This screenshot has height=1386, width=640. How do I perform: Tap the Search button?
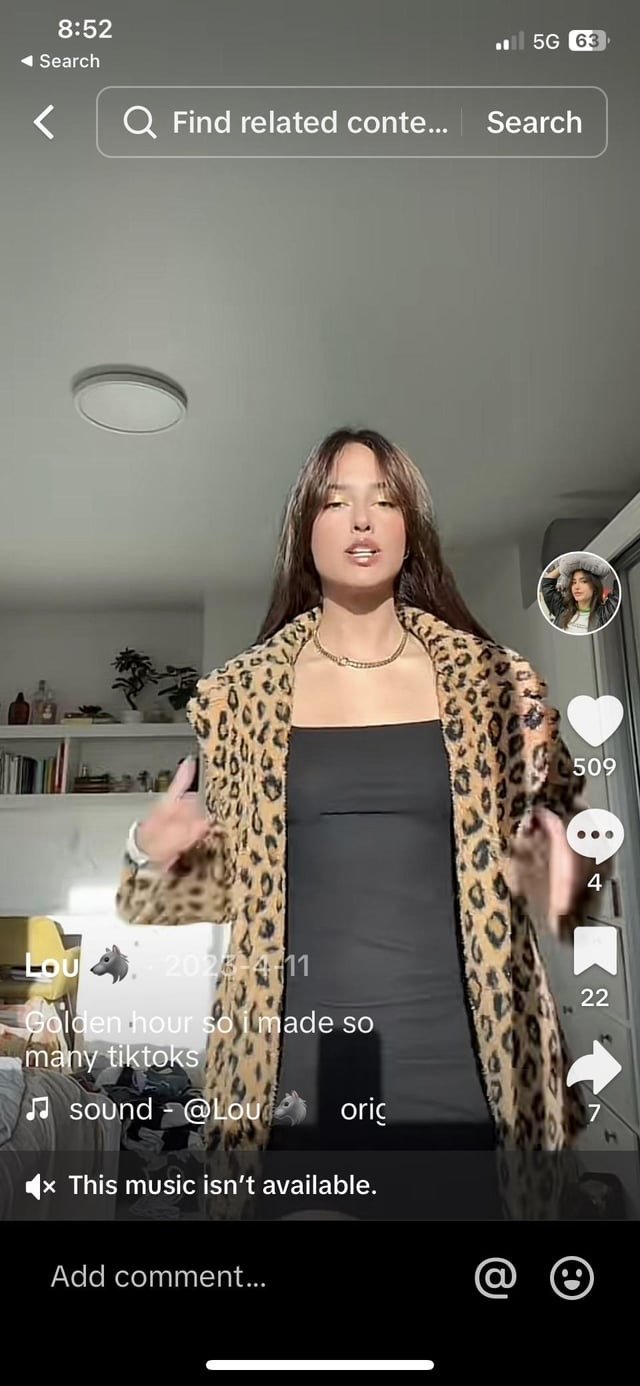click(534, 123)
